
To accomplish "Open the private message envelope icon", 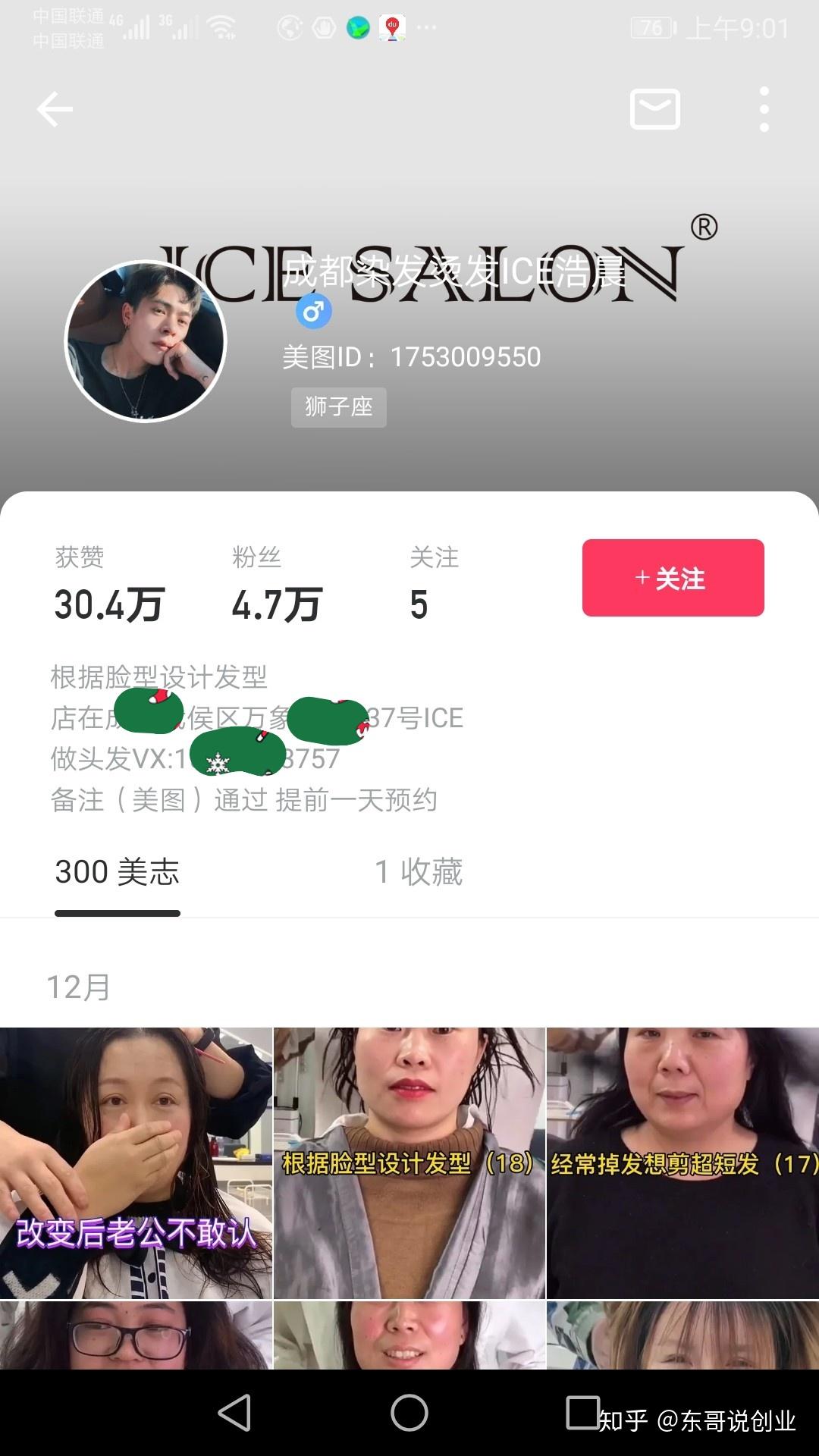I will tap(655, 109).
